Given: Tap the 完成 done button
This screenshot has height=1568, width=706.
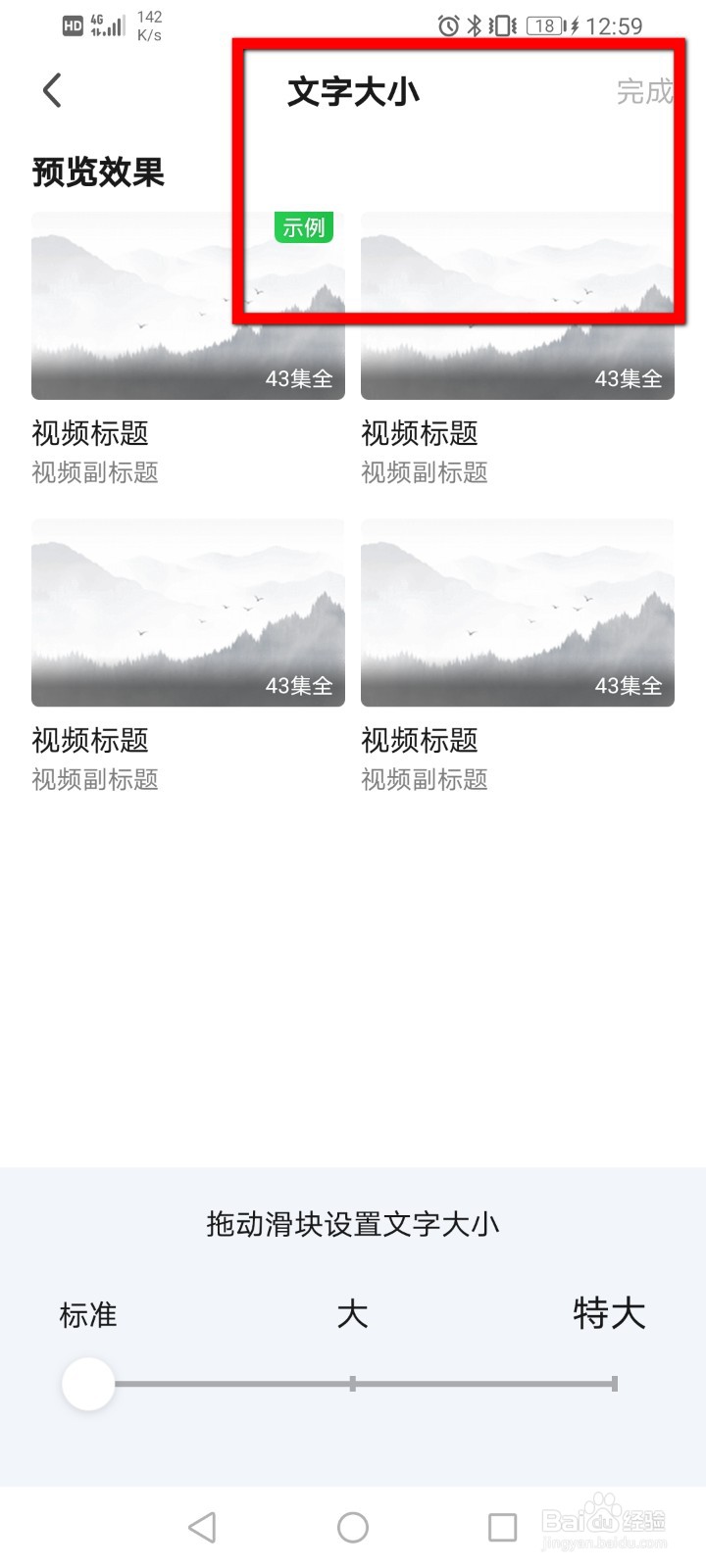Looking at the screenshot, I should 642,92.
